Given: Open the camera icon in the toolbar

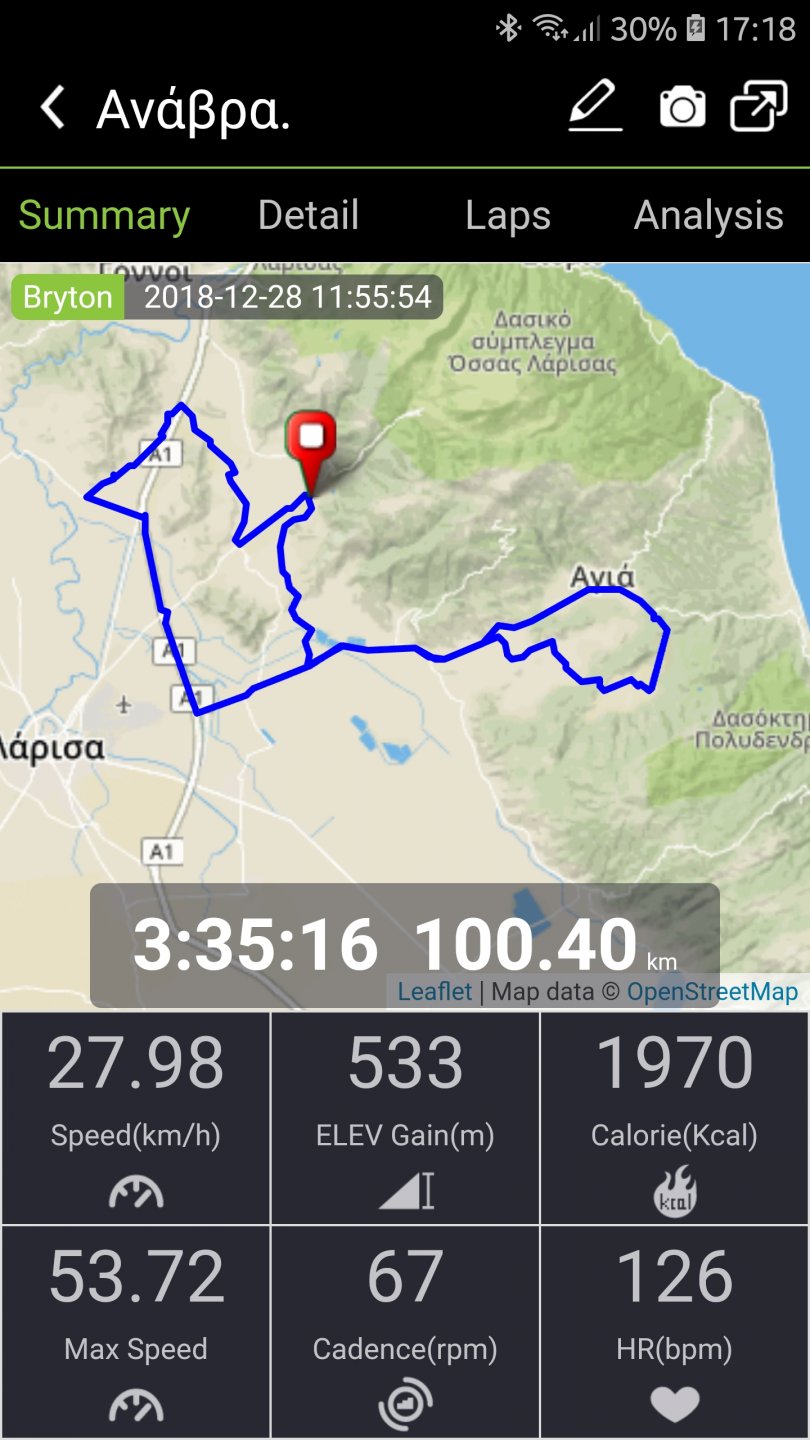Looking at the screenshot, I should [x=682, y=107].
